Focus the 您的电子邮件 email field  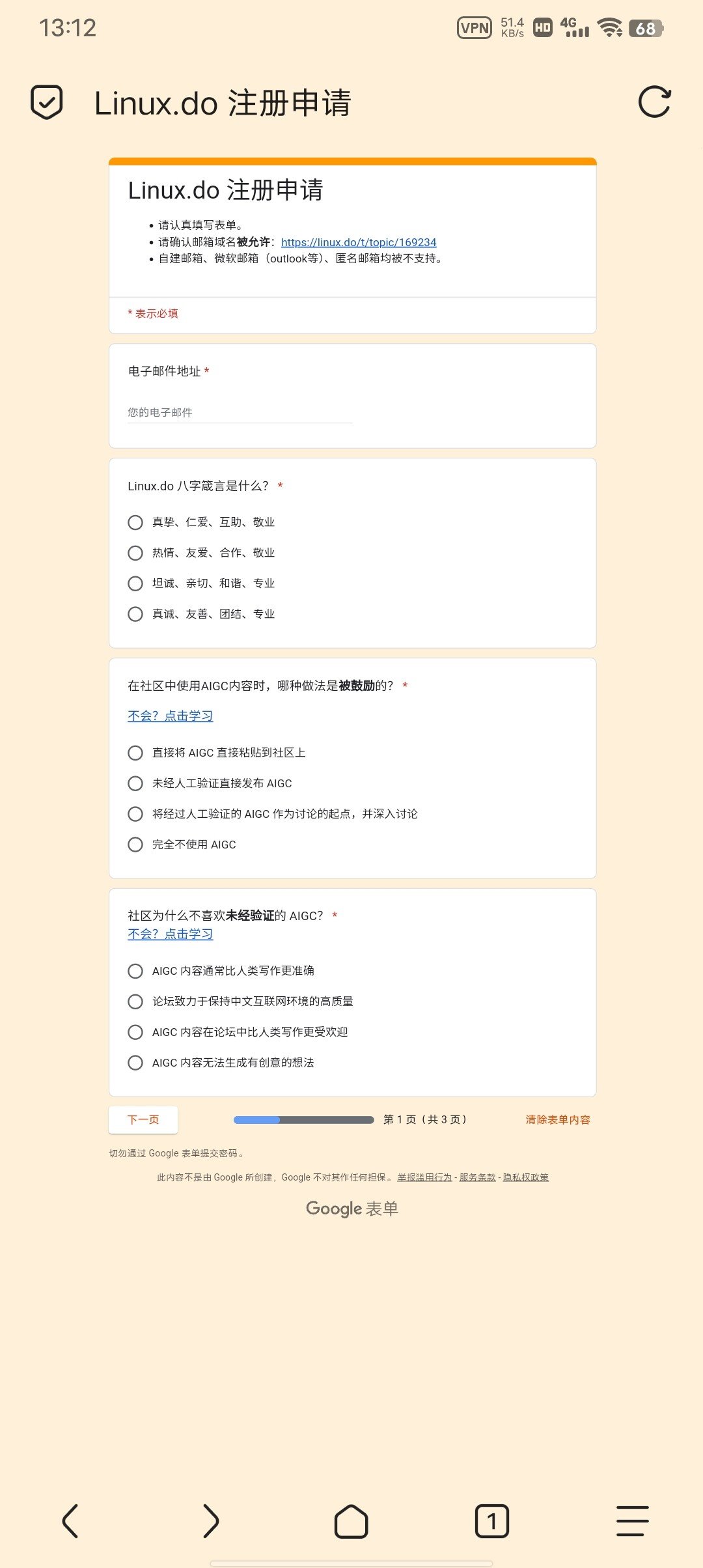click(x=240, y=412)
